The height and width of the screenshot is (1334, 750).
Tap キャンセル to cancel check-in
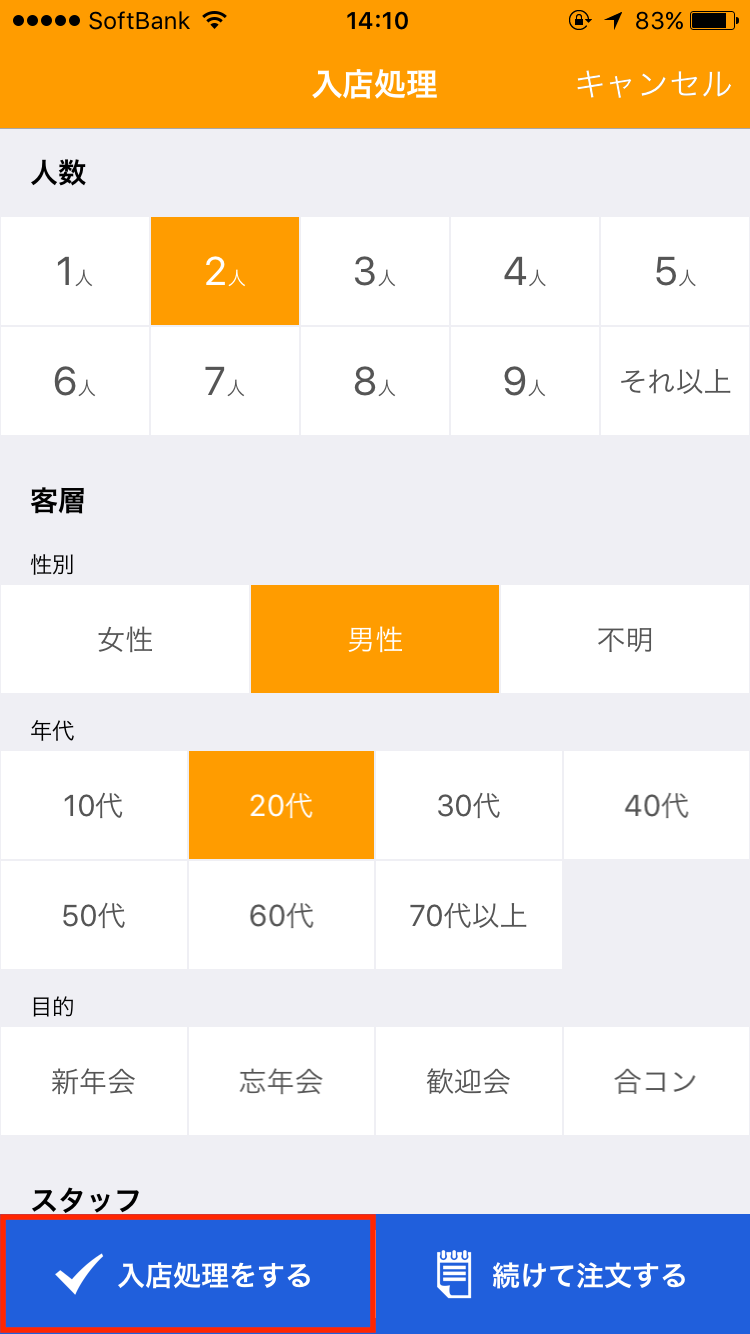tap(652, 84)
